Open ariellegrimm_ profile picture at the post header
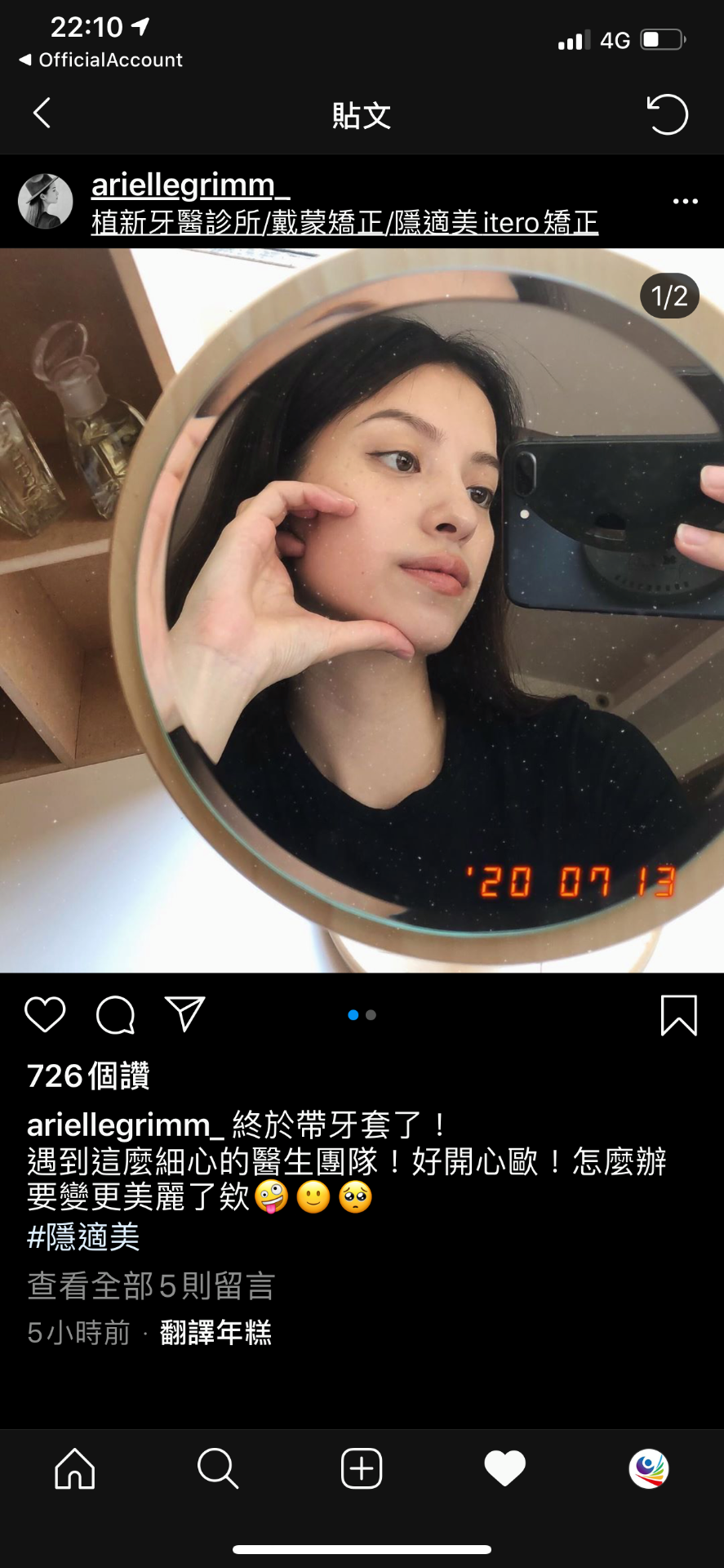This screenshot has width=724, height=1568. point(46,201)
